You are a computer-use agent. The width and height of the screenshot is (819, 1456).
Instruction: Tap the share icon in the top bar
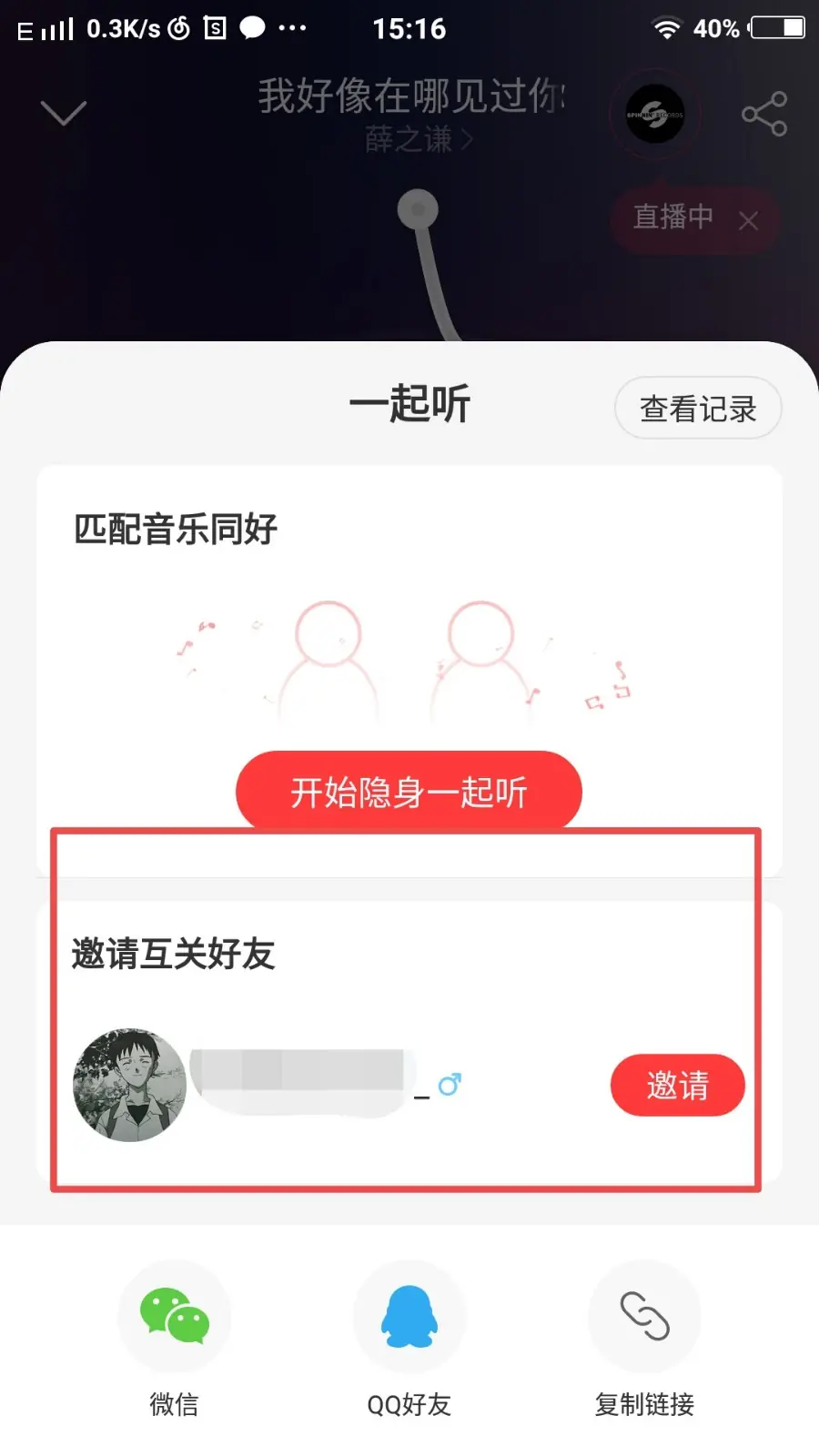point(764,114)
